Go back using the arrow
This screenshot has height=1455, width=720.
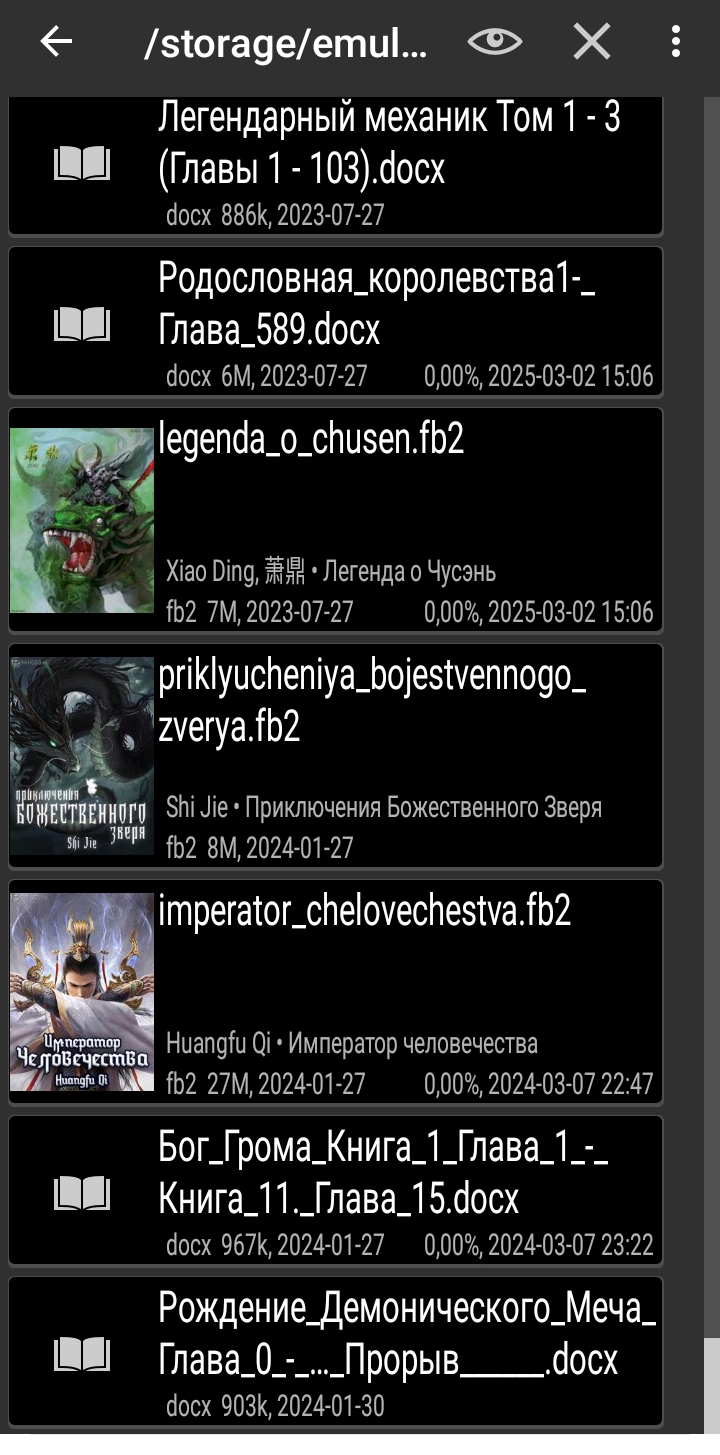56,42
